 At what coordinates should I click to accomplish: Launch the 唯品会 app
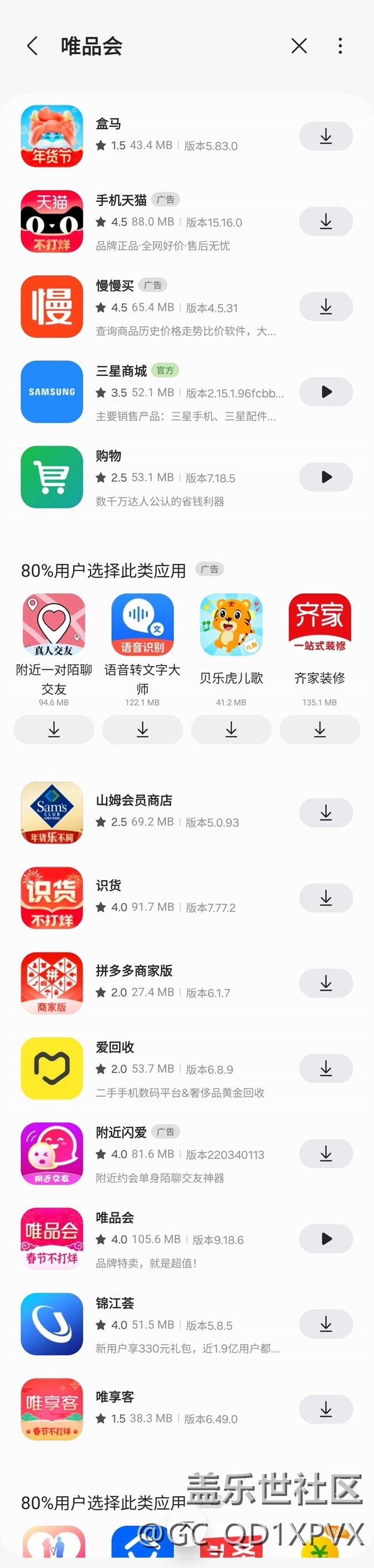point(325,1239)
